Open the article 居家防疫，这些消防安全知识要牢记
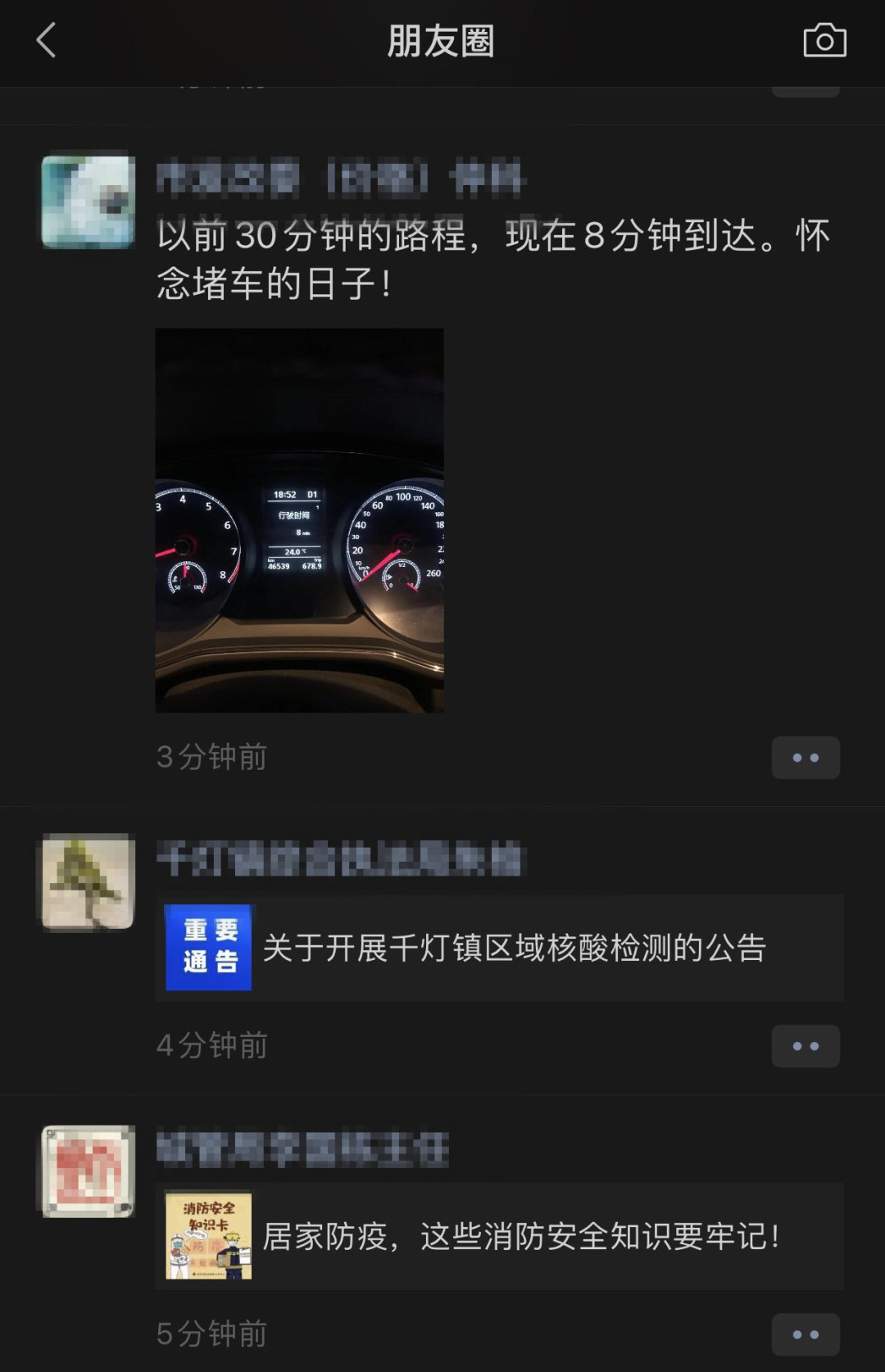This screenshot has height=1372, width=885. pyautogui.click(x=499, y=1236)
